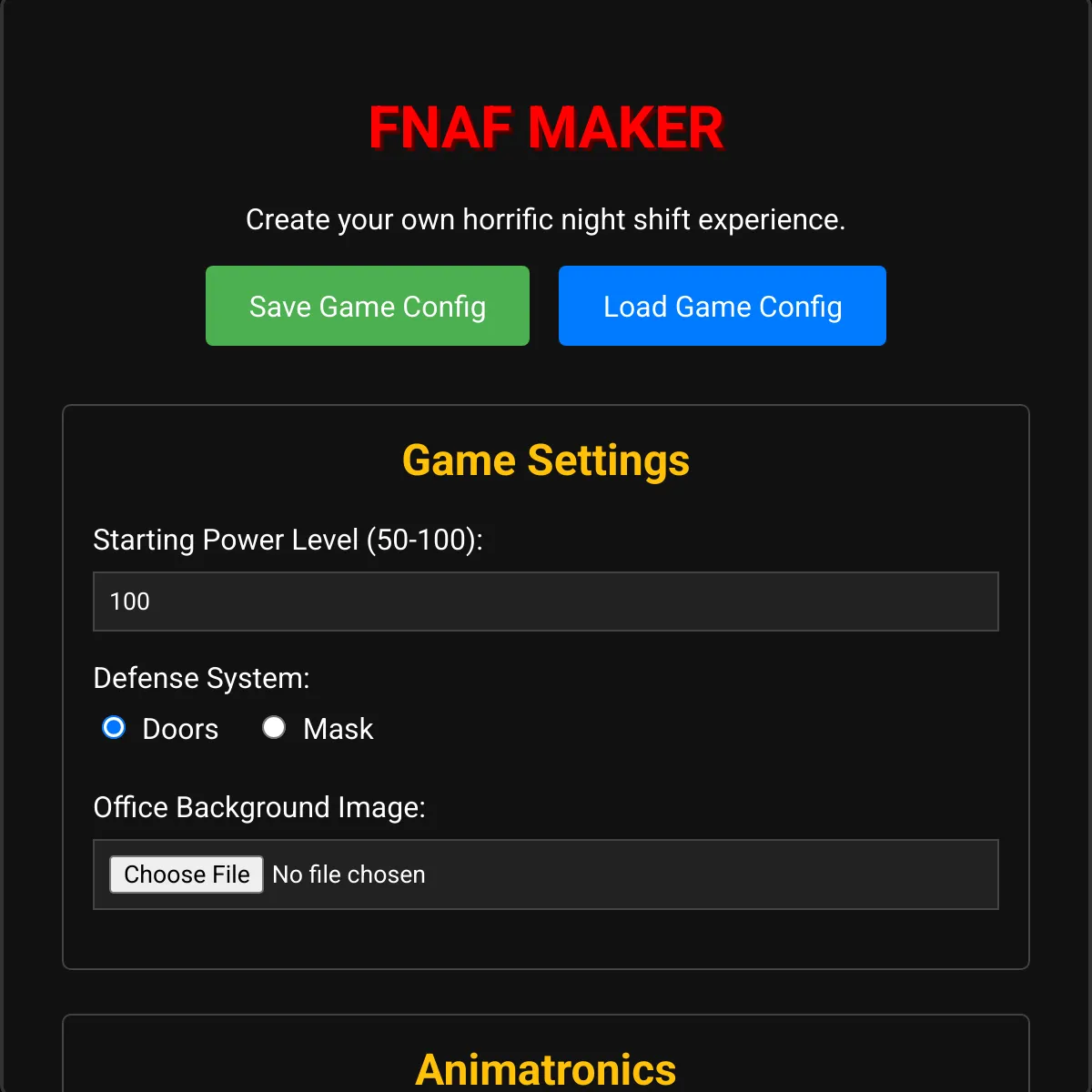Select the Mask defense system option
The height and width of the screenshot is (1092, 1092).
point(274,728)
